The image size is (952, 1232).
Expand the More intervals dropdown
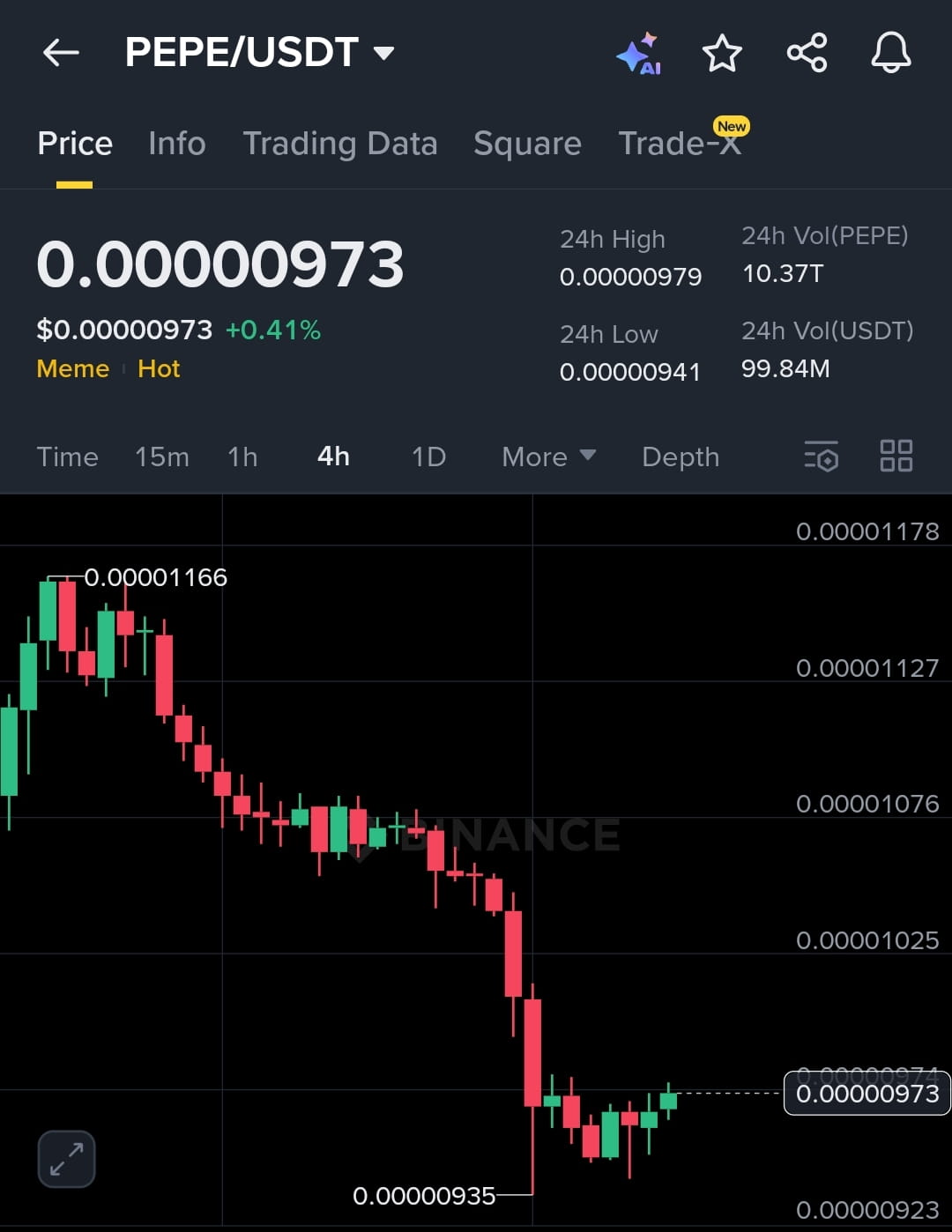click(548, 456)
